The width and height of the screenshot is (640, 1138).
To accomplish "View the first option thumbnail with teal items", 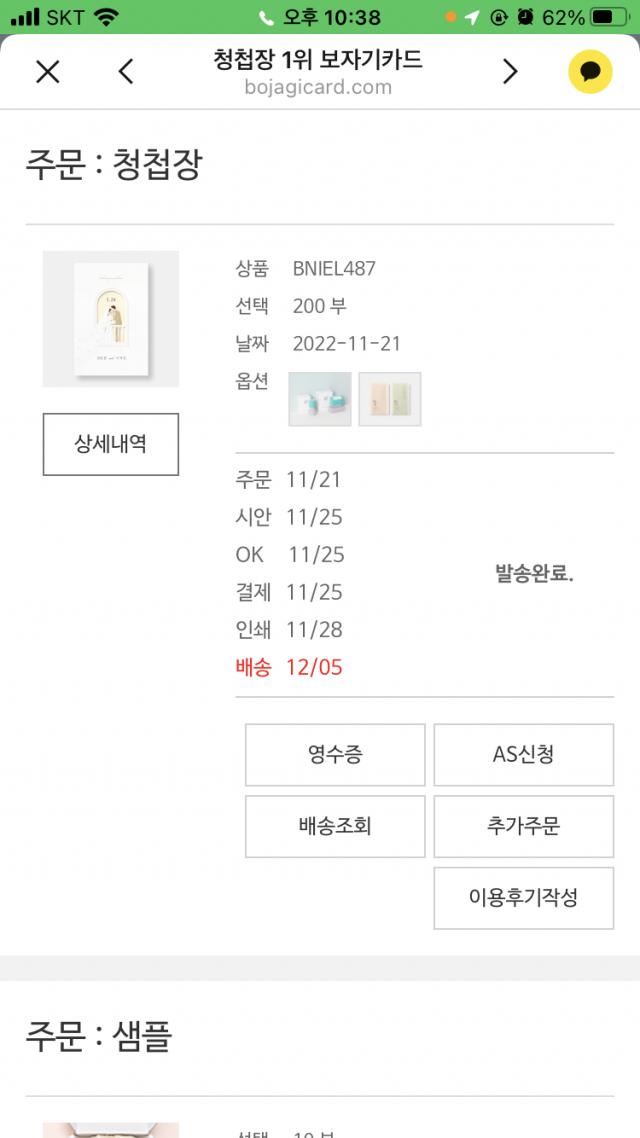I will click(x=320, y=399).
